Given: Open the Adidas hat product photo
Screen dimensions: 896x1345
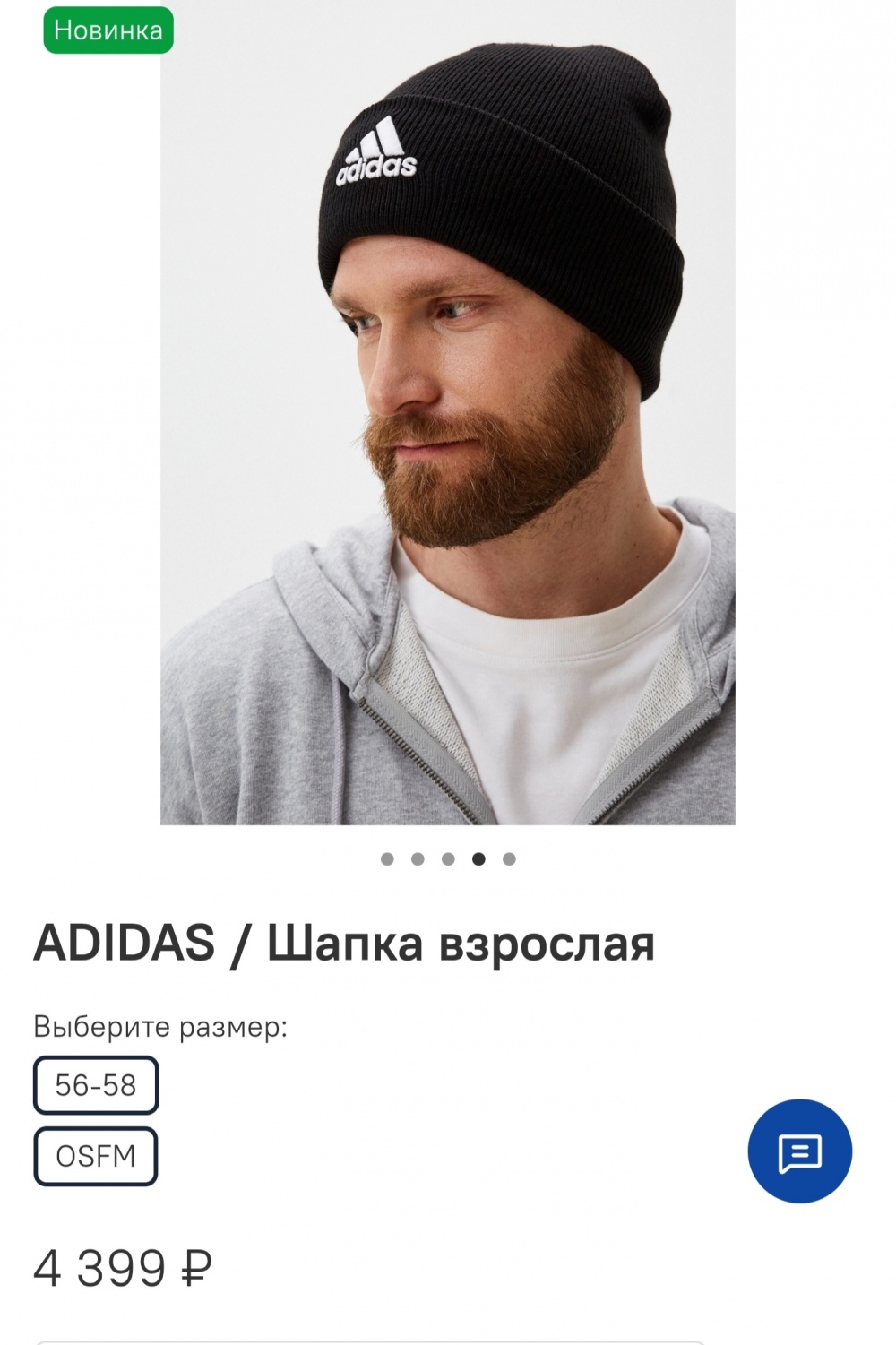Looking at the screenshot, I should click(x=448, y=412).
